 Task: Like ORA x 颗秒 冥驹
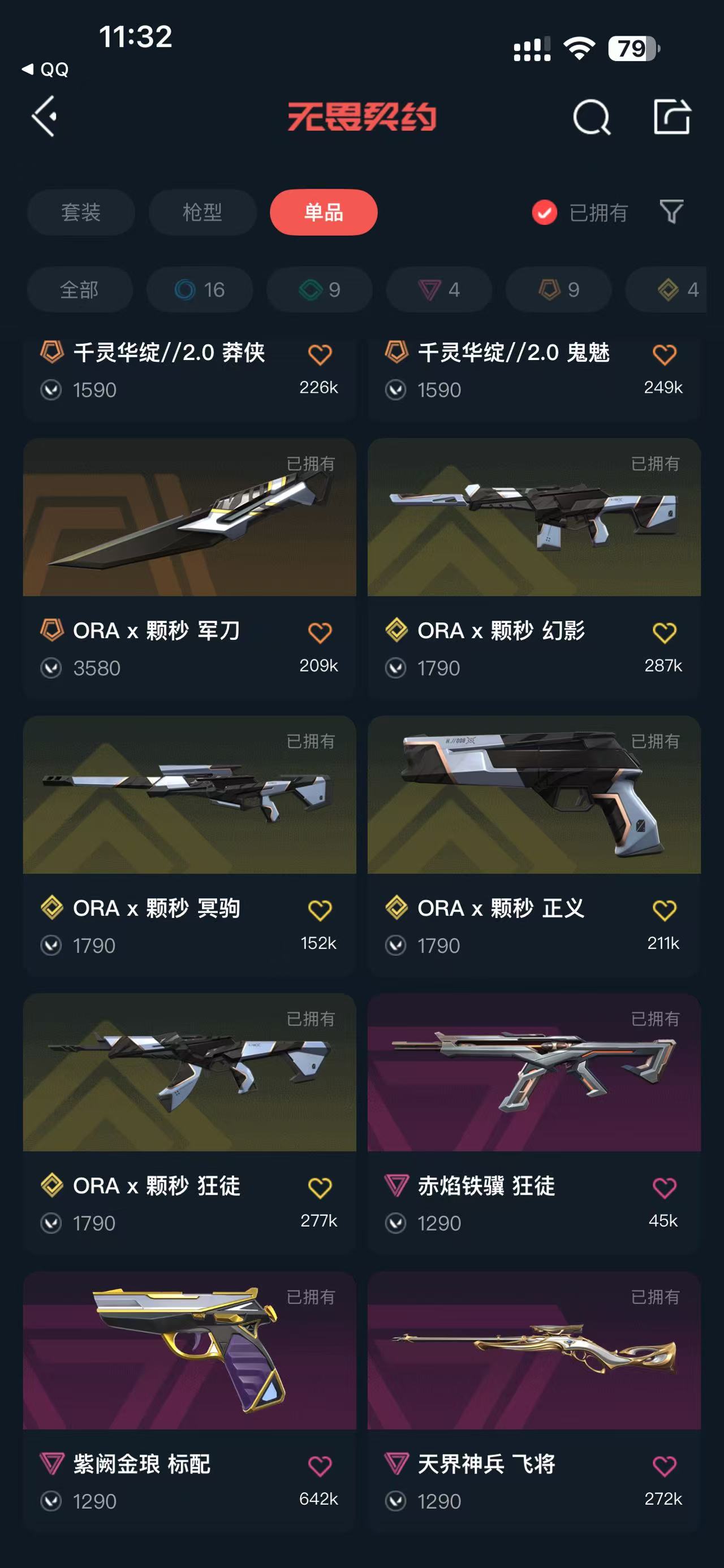320,910
